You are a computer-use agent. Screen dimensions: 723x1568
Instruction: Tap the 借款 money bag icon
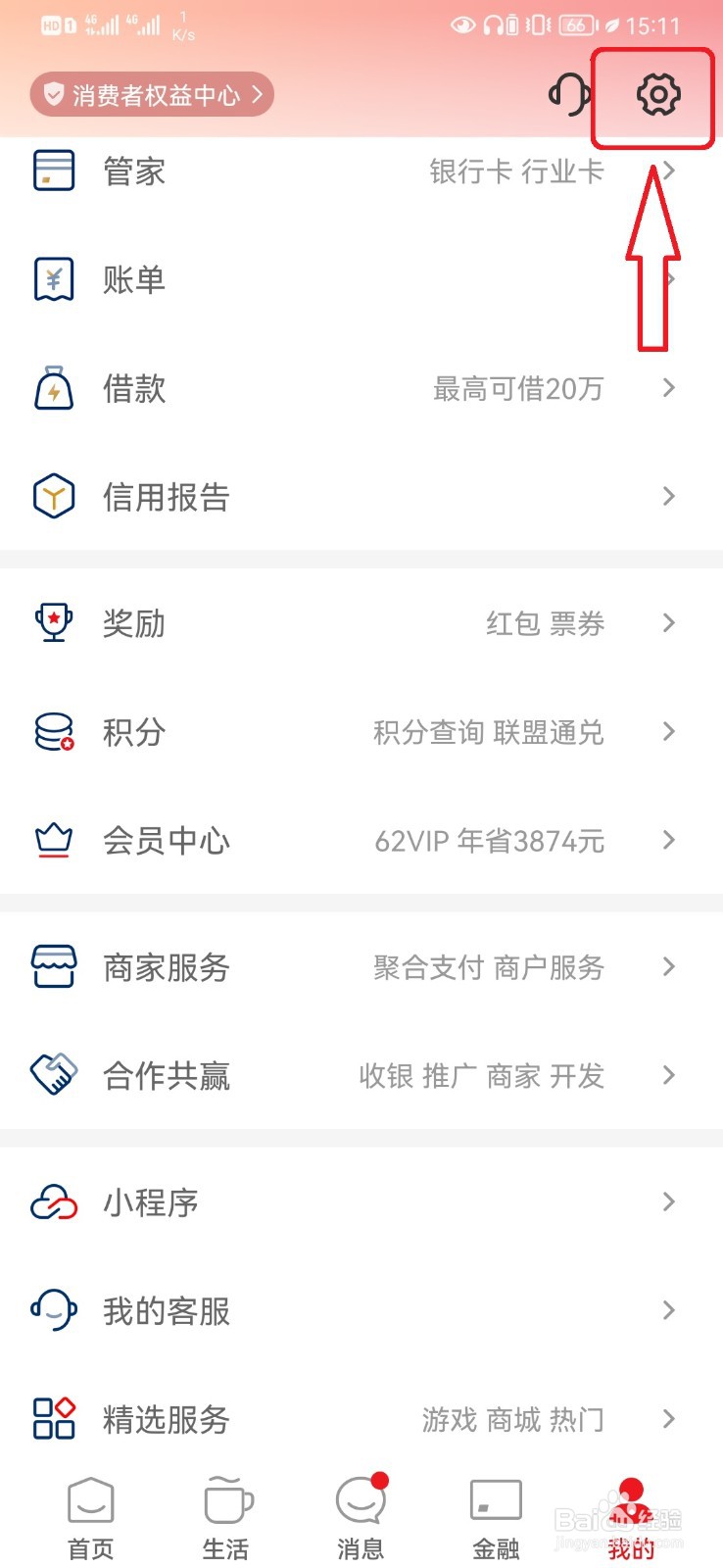tap(54, 388)
